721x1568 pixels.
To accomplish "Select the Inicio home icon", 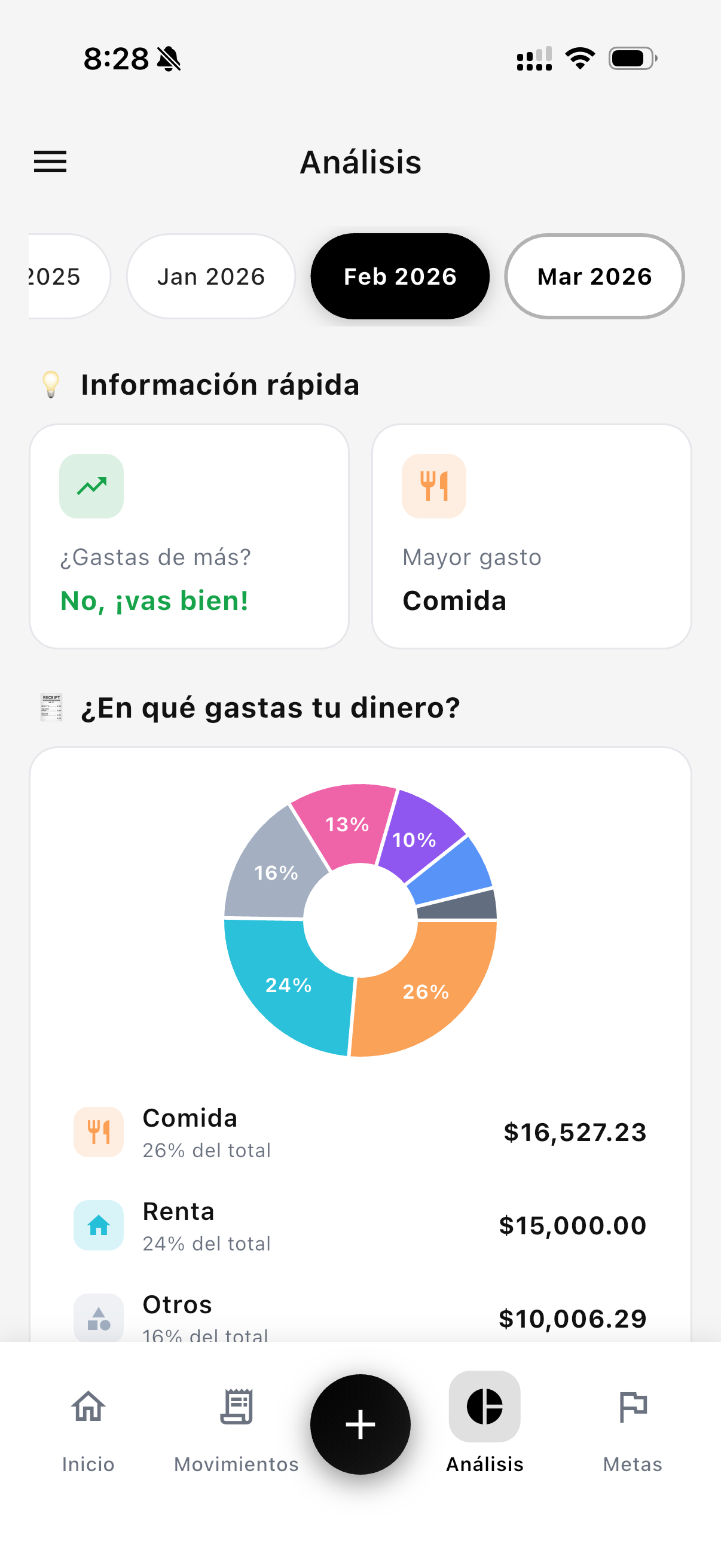I will point(88,1407).
